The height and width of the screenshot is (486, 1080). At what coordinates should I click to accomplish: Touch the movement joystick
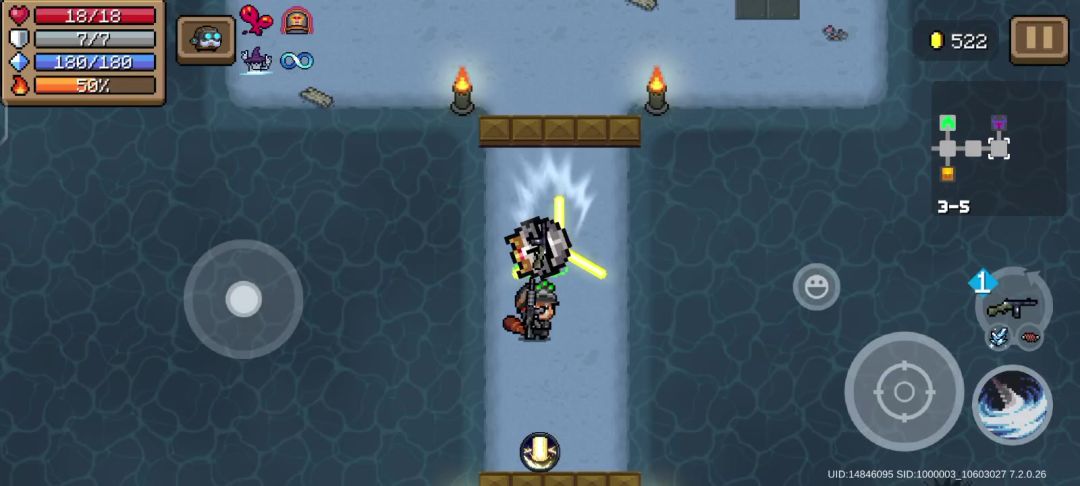point(243,298)
